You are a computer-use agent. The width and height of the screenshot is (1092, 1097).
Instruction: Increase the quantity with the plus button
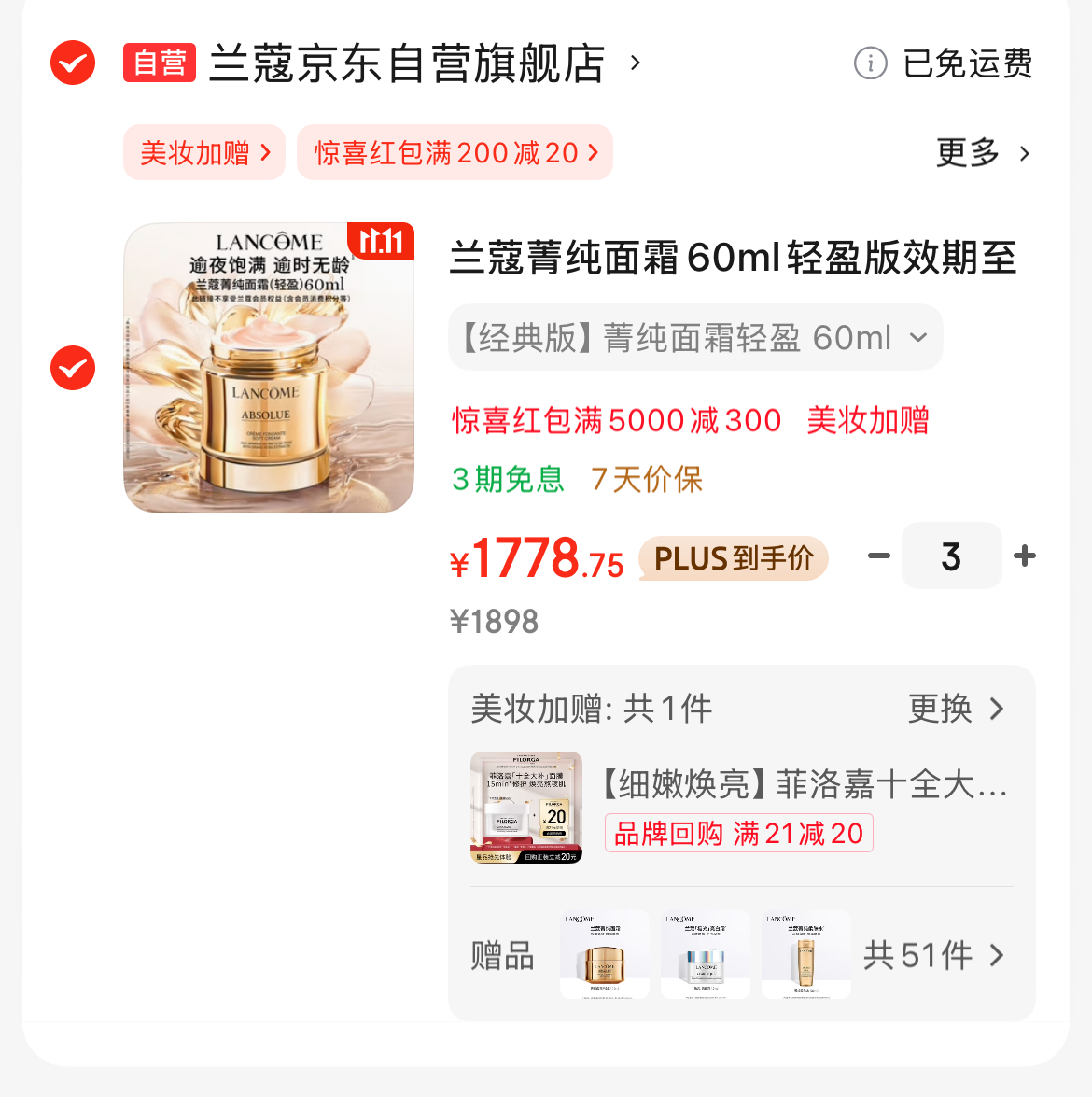pyautogui.click(x=1025, y=556)
